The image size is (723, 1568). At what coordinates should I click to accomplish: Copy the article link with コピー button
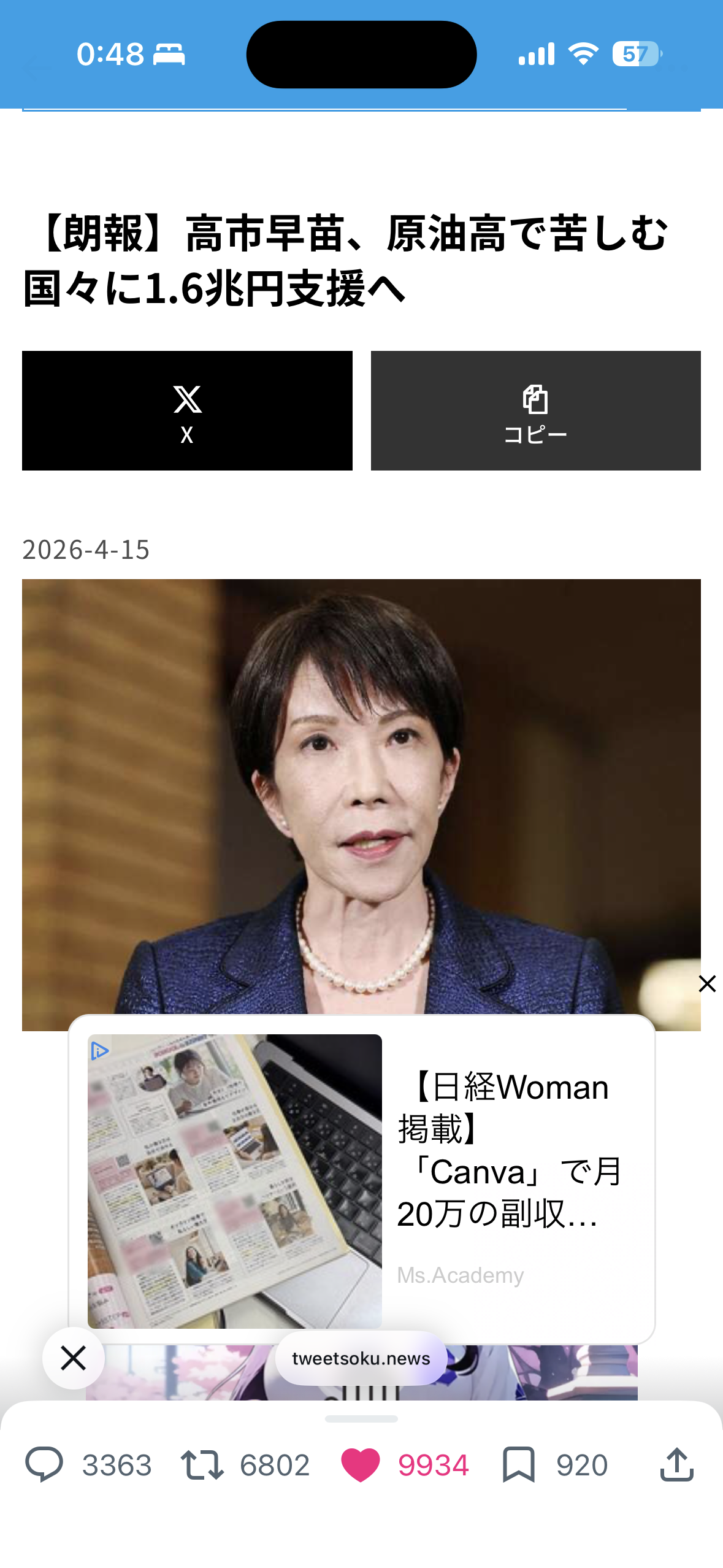(x=535, y=411)
